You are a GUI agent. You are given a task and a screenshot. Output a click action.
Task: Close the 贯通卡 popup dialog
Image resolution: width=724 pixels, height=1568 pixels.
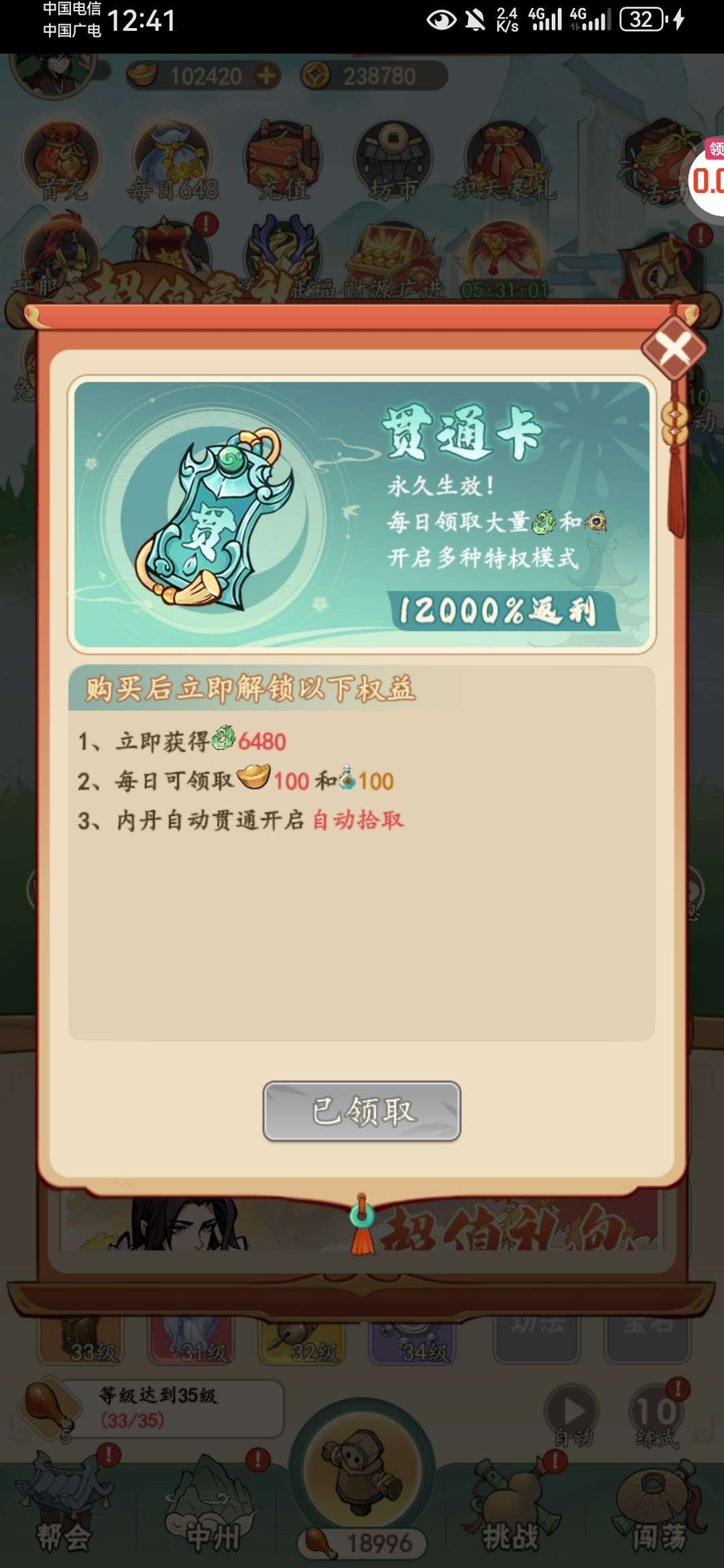coord(674,348)
